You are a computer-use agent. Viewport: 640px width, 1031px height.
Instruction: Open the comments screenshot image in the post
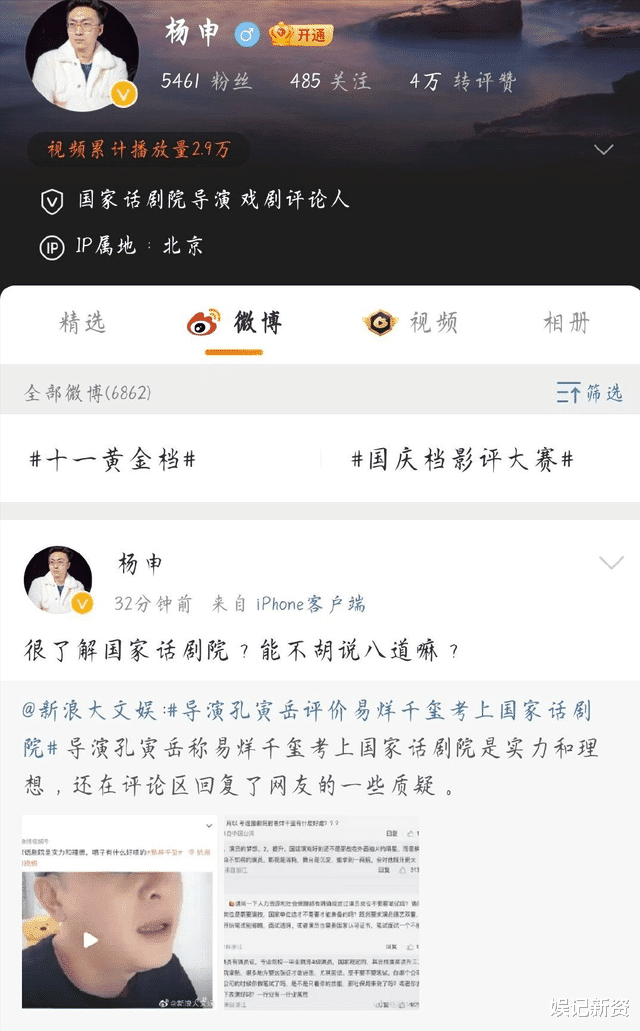point(322,912)
